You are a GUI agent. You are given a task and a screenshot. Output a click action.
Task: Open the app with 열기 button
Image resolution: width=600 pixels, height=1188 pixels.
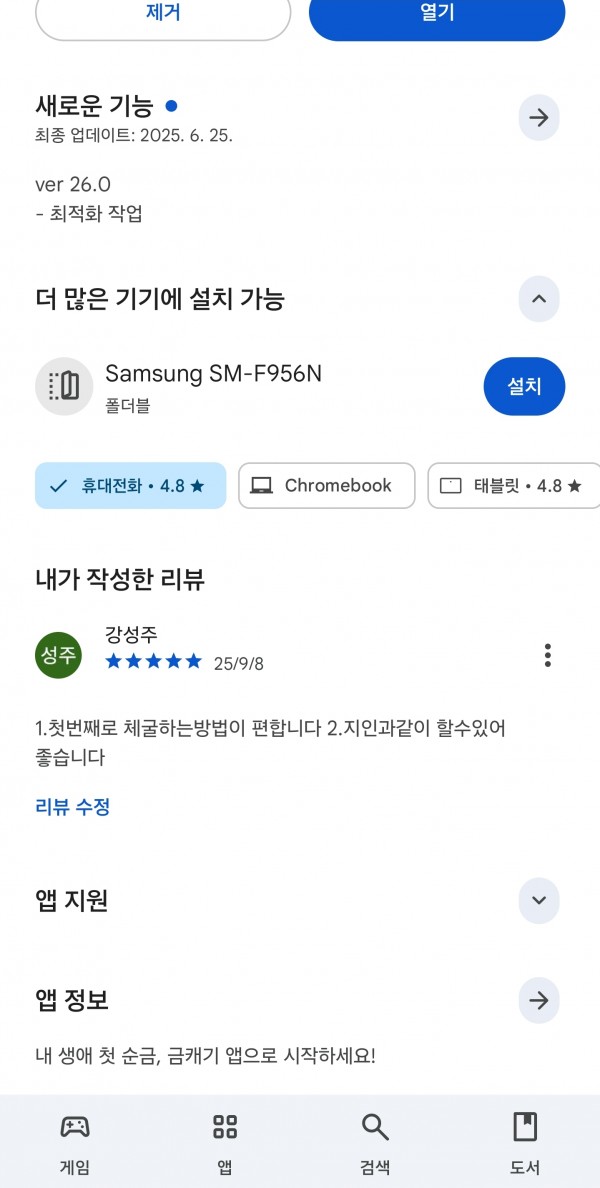(437, 16)
